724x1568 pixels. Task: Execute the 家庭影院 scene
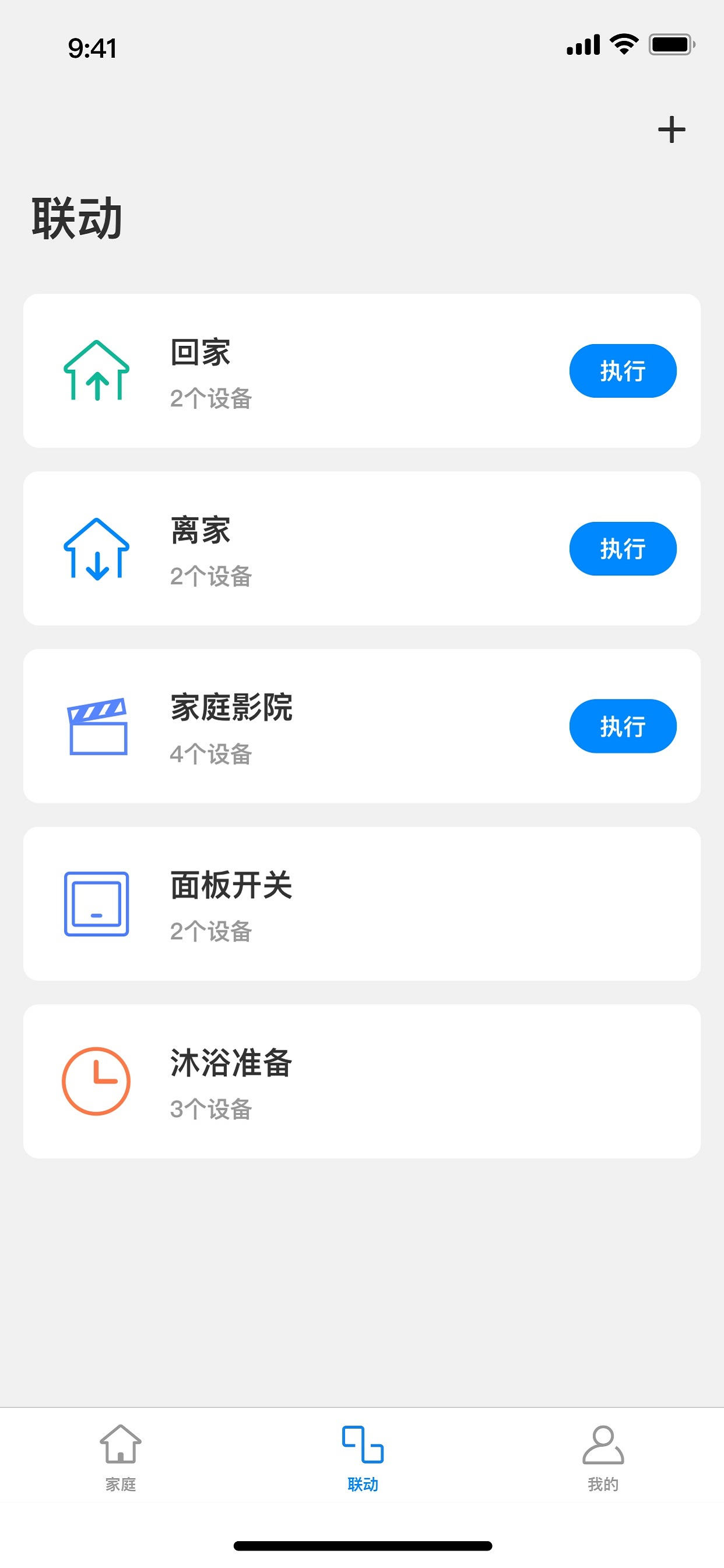[623, 726]
